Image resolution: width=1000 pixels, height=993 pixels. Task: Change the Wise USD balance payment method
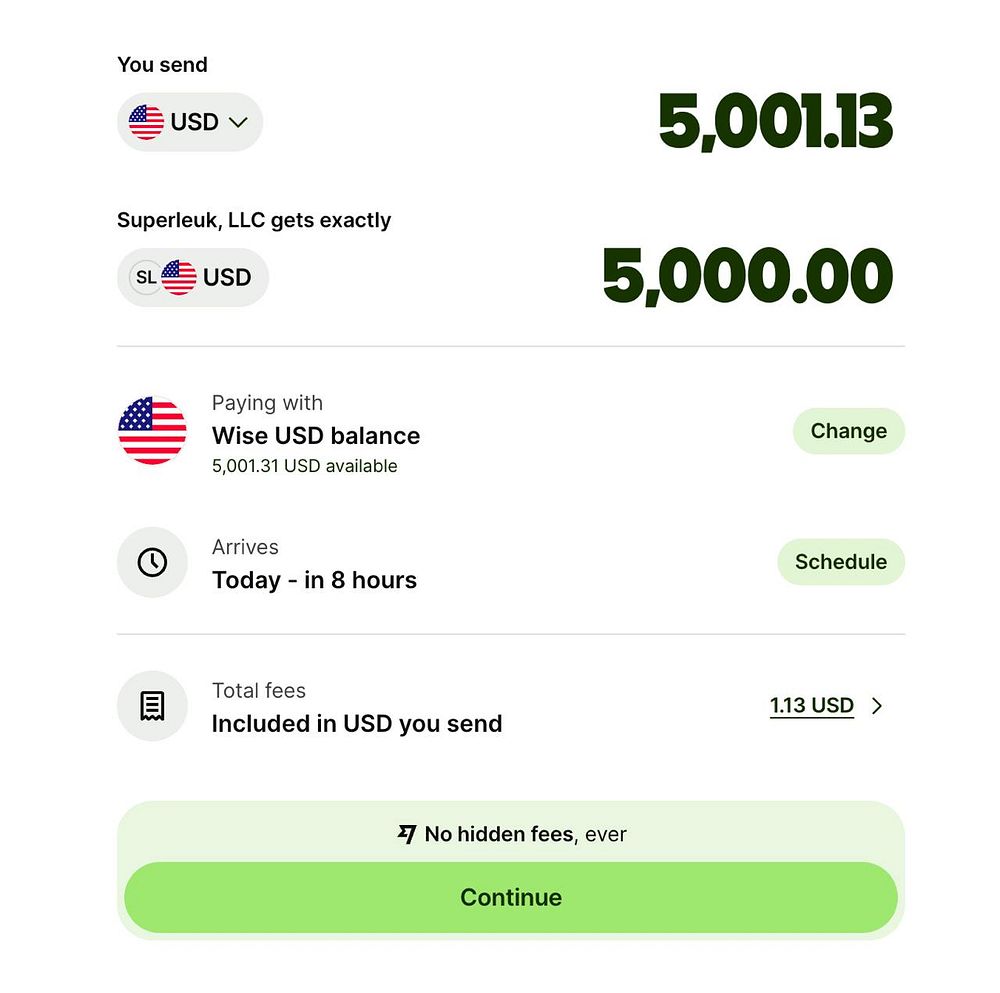pyautogui.click(x=848, y=431)
